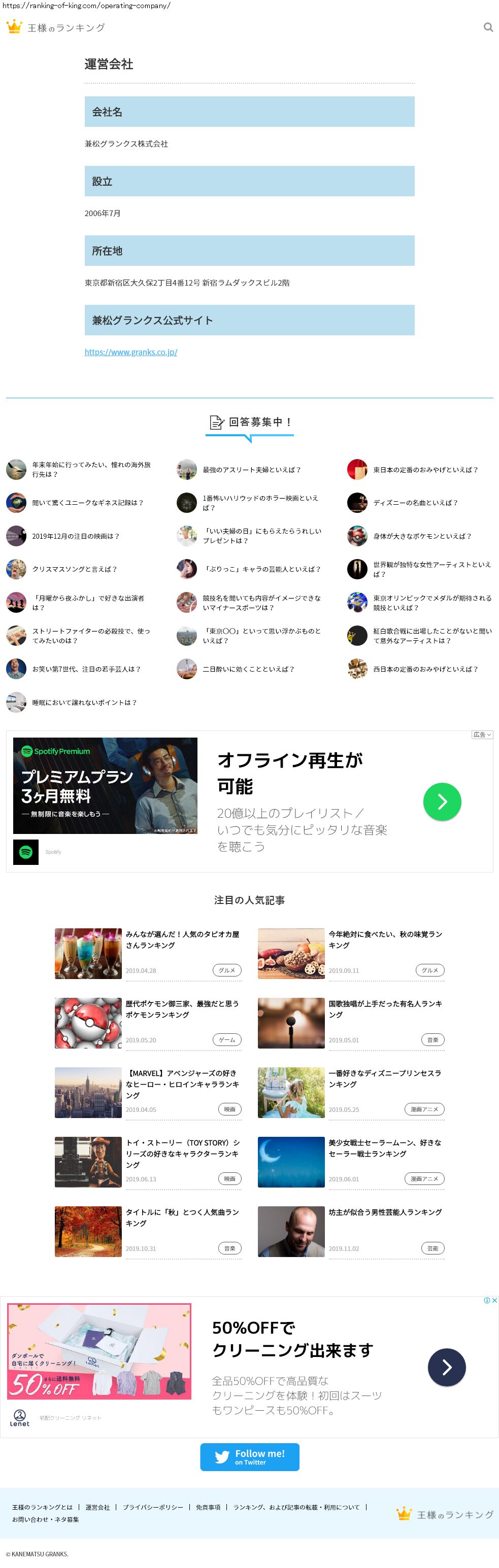Open the question ディズニーの名曲といえば？
The image size is (499, 1568).
[415, 503]
